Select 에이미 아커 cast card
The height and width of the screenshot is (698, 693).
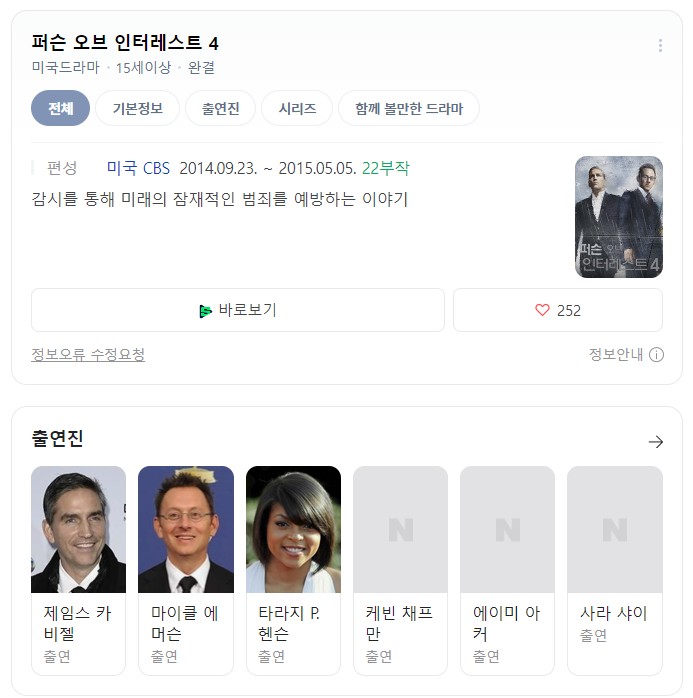pos(507,570)
